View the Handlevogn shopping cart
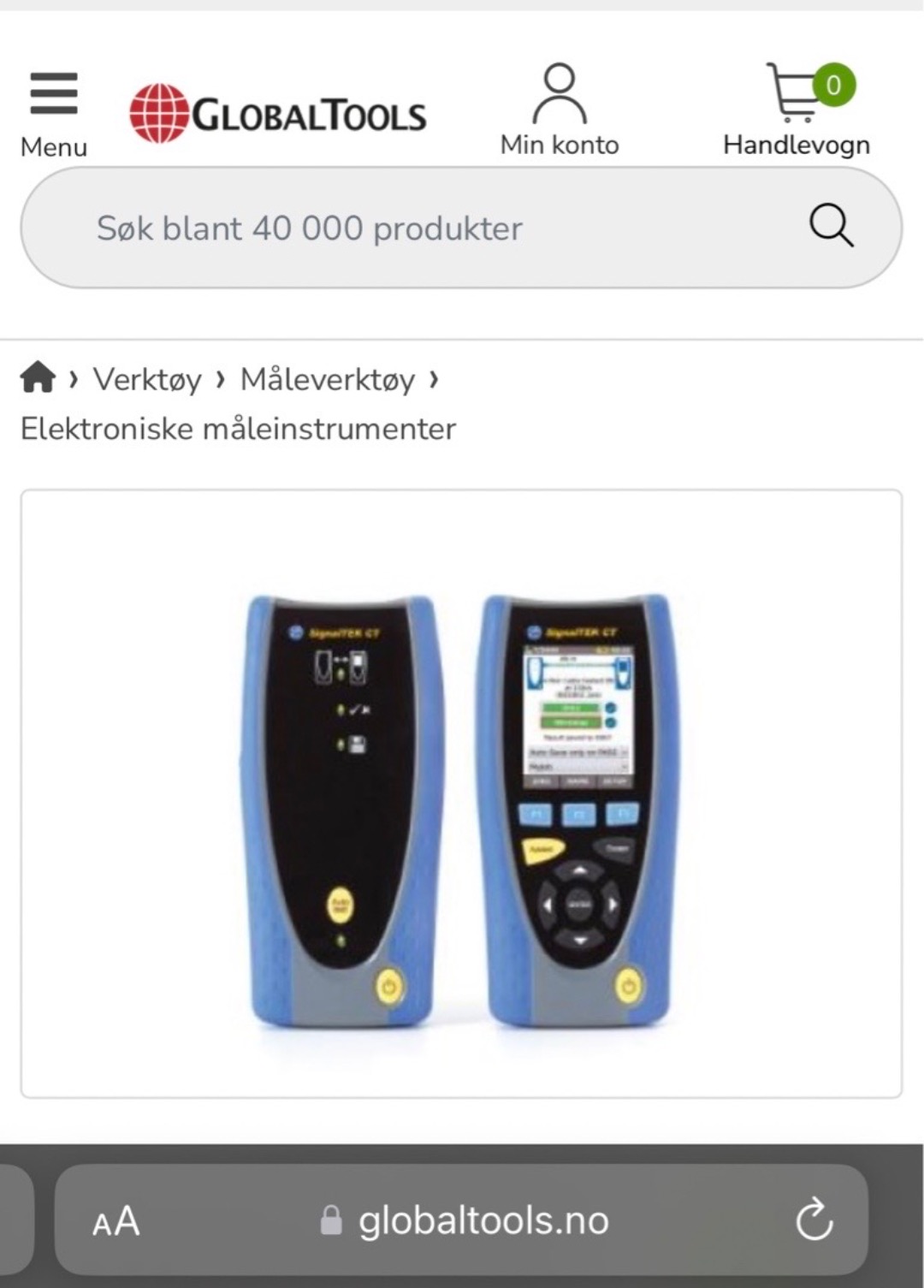Screen dimensions: 924x1288 (x=797, y=110)
